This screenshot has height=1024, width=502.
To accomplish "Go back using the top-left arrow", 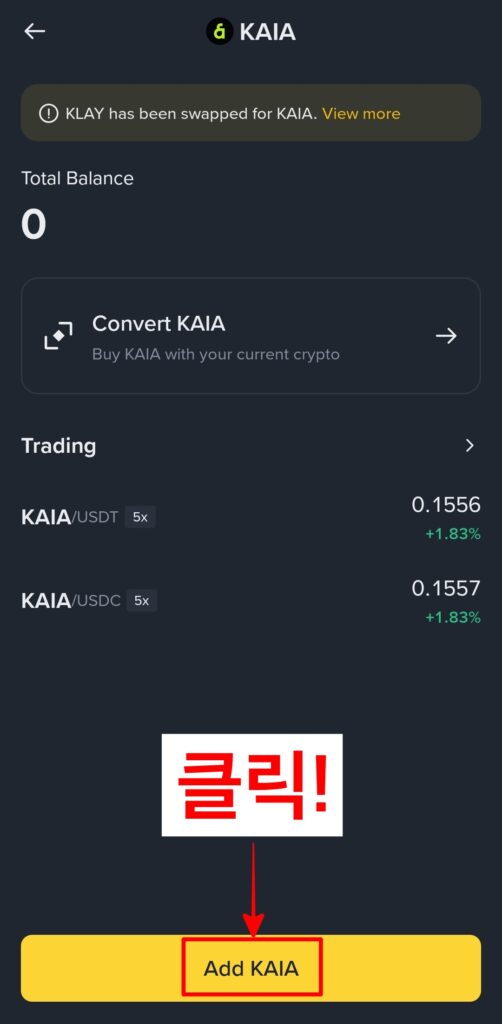I will [x=35, y=31].
